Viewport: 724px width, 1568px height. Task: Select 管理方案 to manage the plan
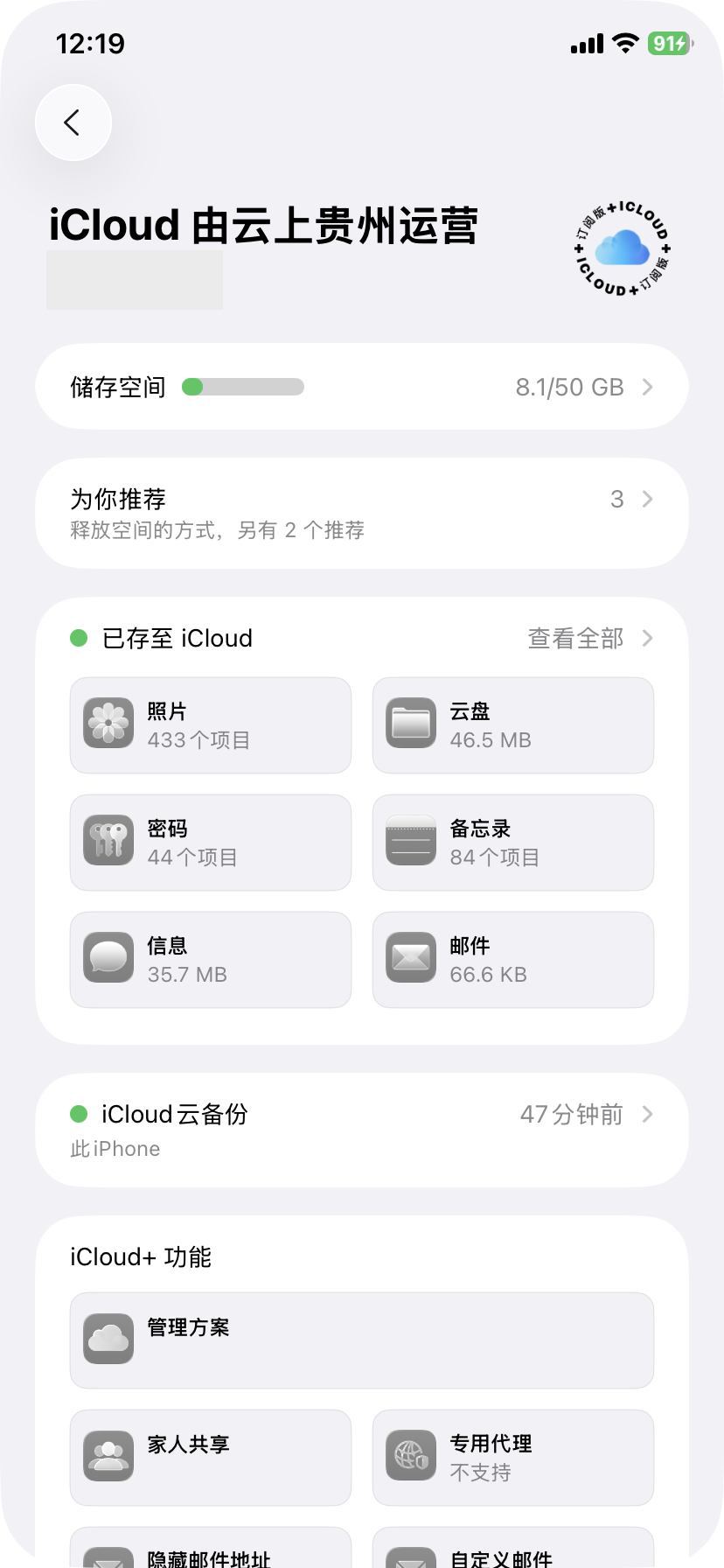point(361,1340)
